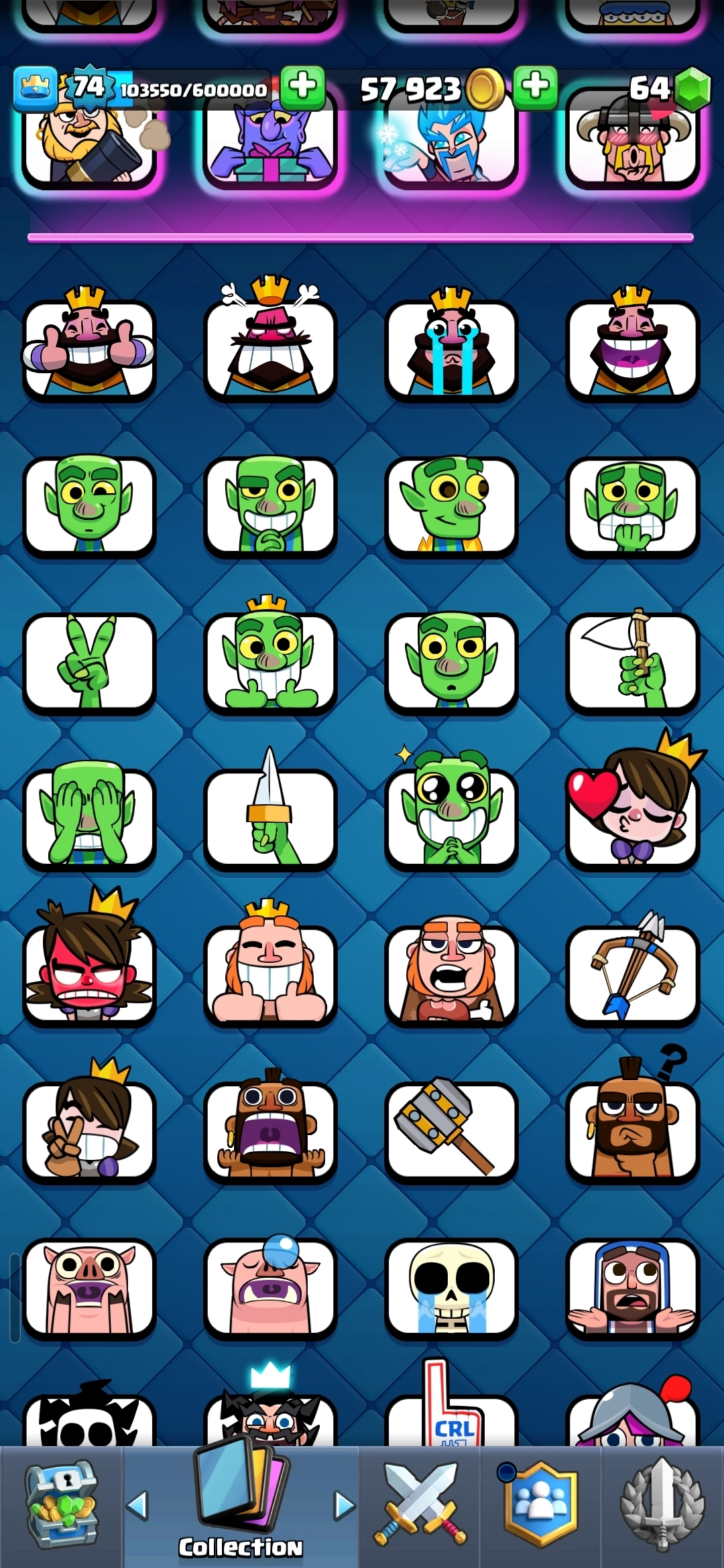The image size is (724, 1568).
Task: Tap the left arrow beside Collection
Action: pos(137,1505)
